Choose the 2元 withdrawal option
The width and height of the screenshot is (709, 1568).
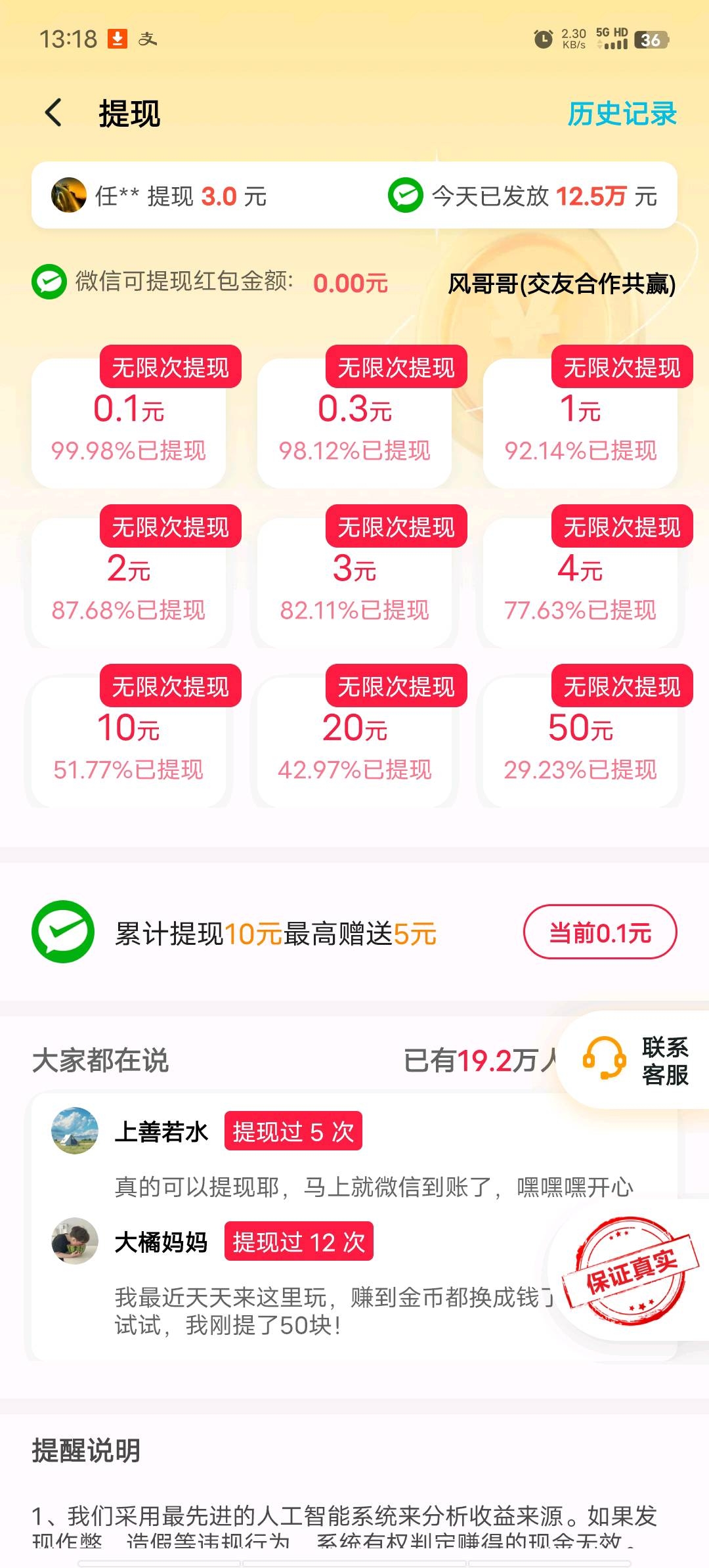(x=129, y=583)
